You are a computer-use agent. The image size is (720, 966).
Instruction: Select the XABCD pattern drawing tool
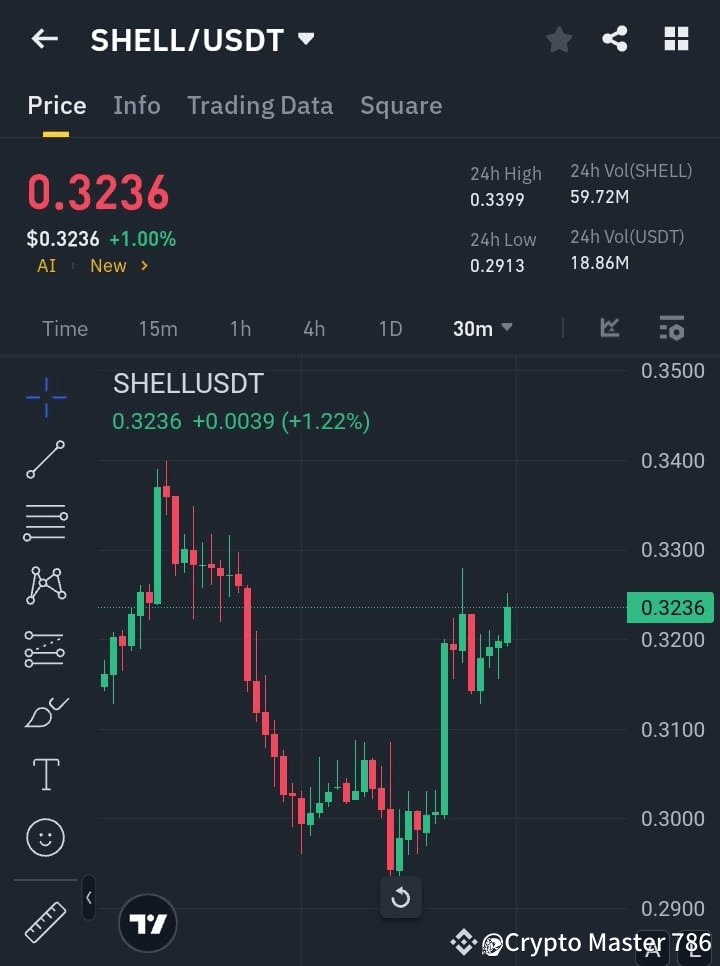click(x=45, y=586)
